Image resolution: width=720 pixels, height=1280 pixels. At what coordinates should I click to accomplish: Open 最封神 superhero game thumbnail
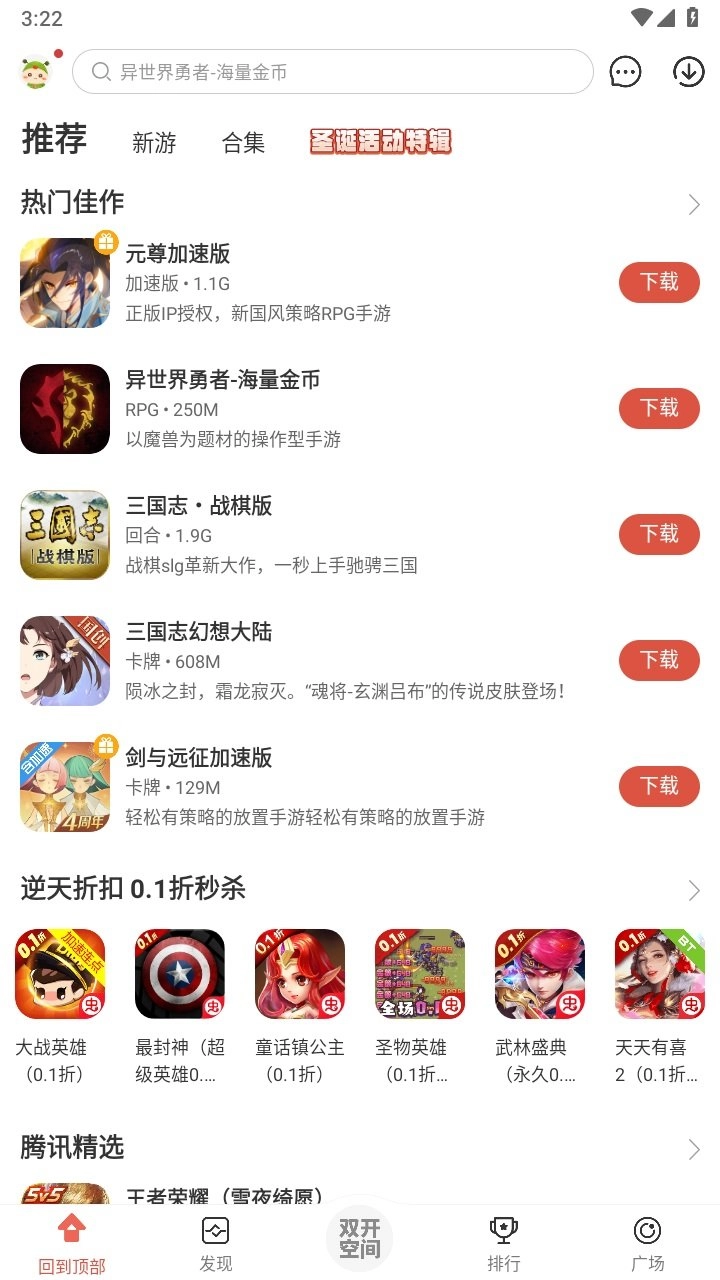[x=179, y=973]
